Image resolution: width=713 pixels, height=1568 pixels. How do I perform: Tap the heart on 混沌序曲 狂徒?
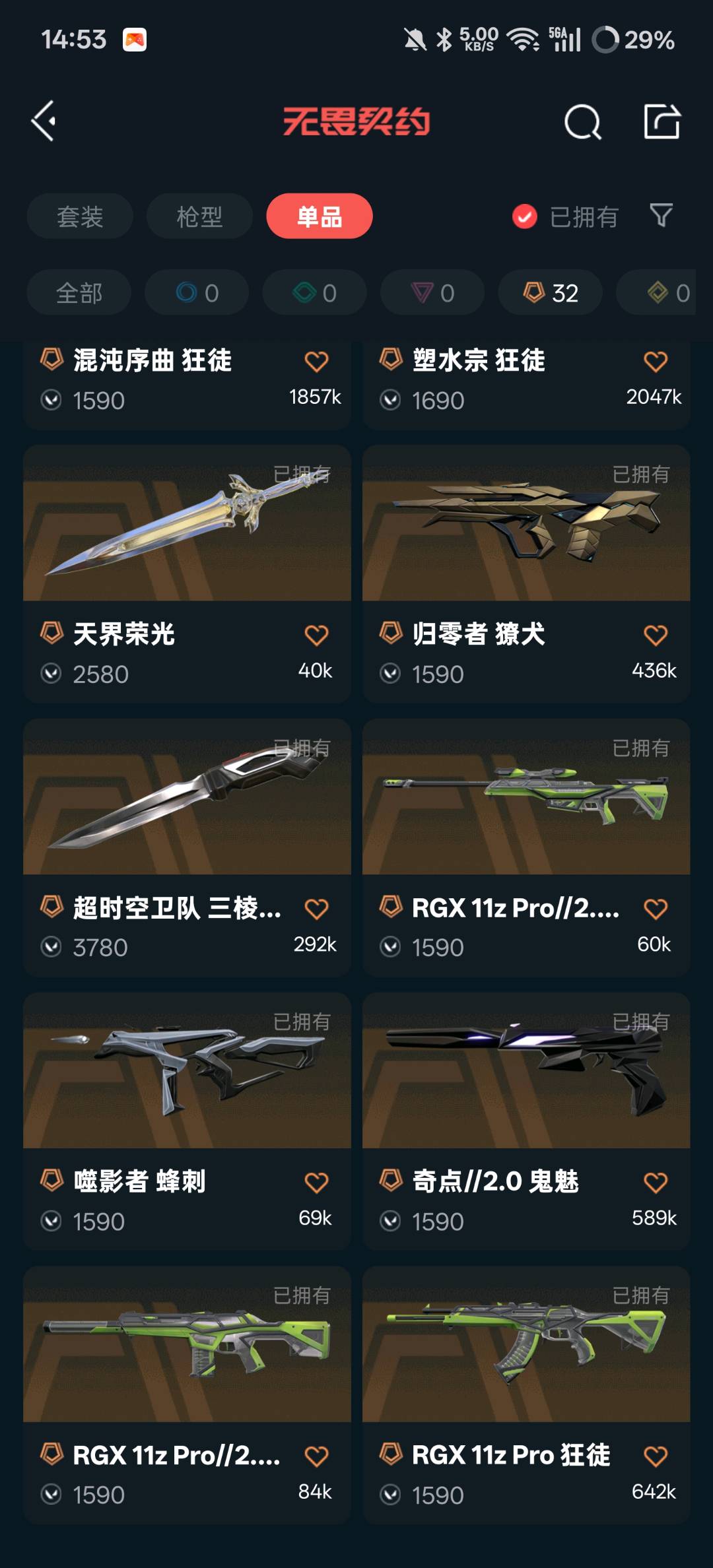point(316,361)
